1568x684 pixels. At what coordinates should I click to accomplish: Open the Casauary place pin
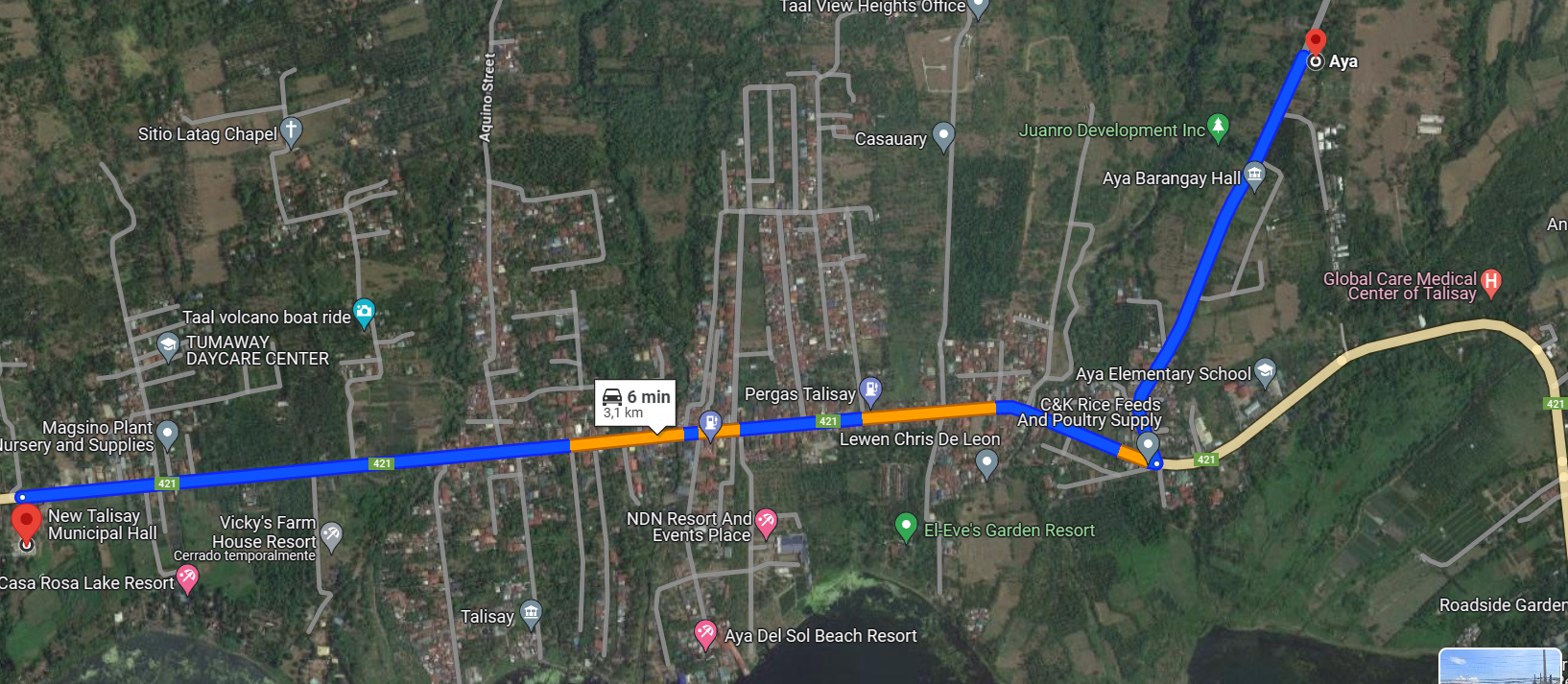click(x=943, y=135)
